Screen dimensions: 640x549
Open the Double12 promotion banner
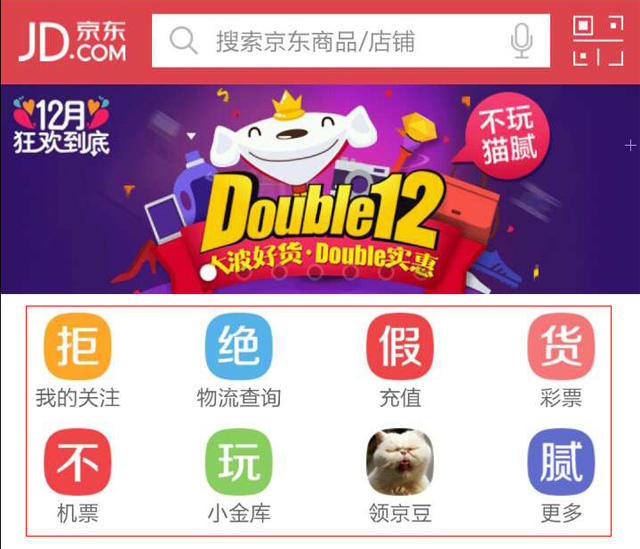[x=320, y=190]
